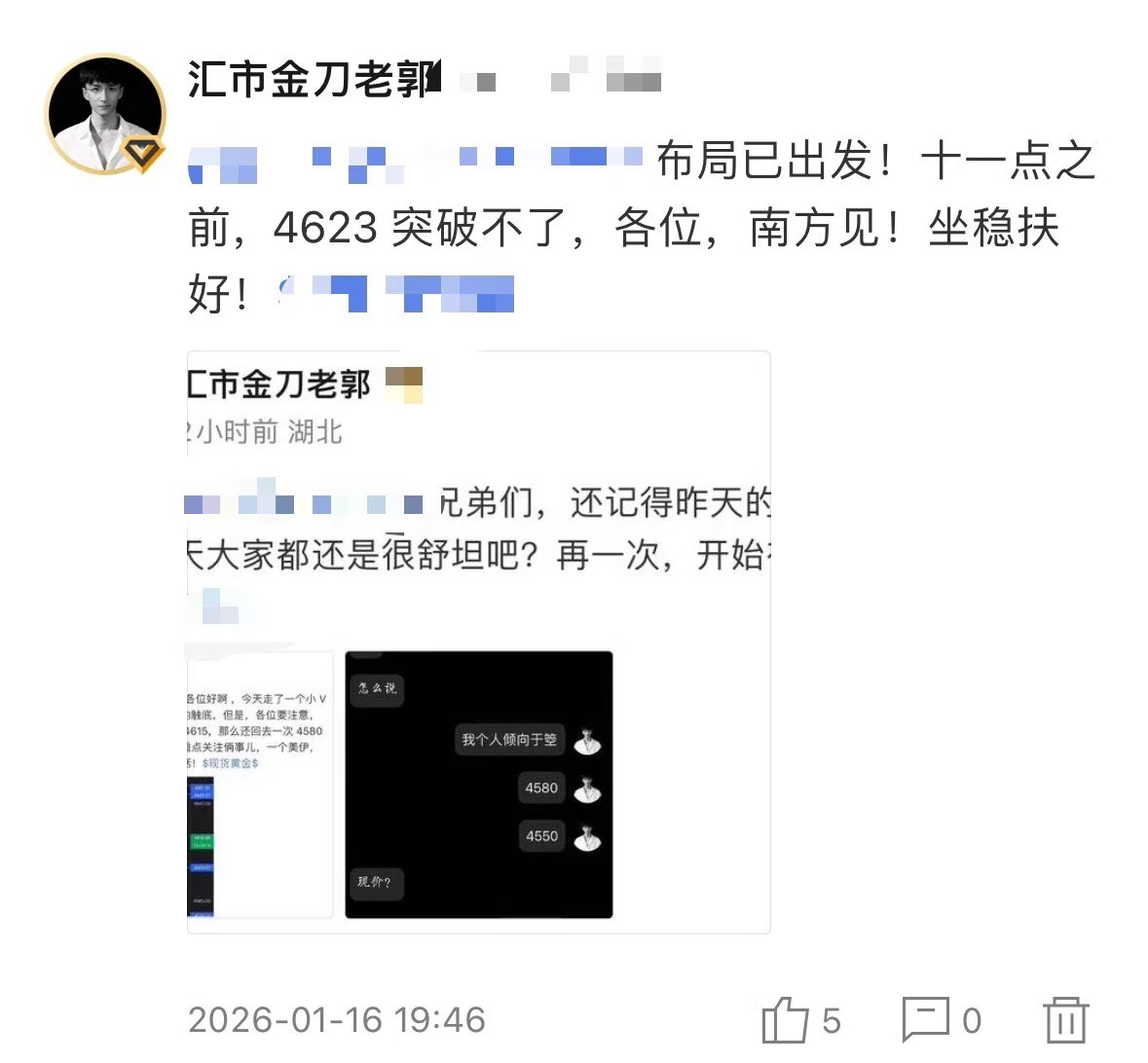Delete this post with trash icon

pos(1065,1020)
